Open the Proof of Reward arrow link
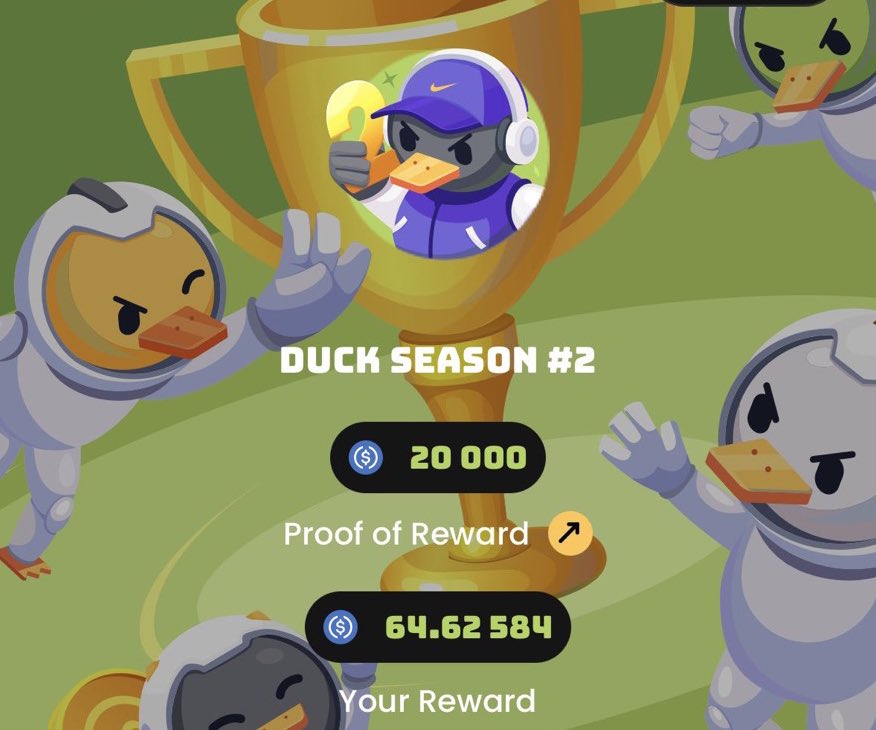The image size is (876, 730). (570, 534)
